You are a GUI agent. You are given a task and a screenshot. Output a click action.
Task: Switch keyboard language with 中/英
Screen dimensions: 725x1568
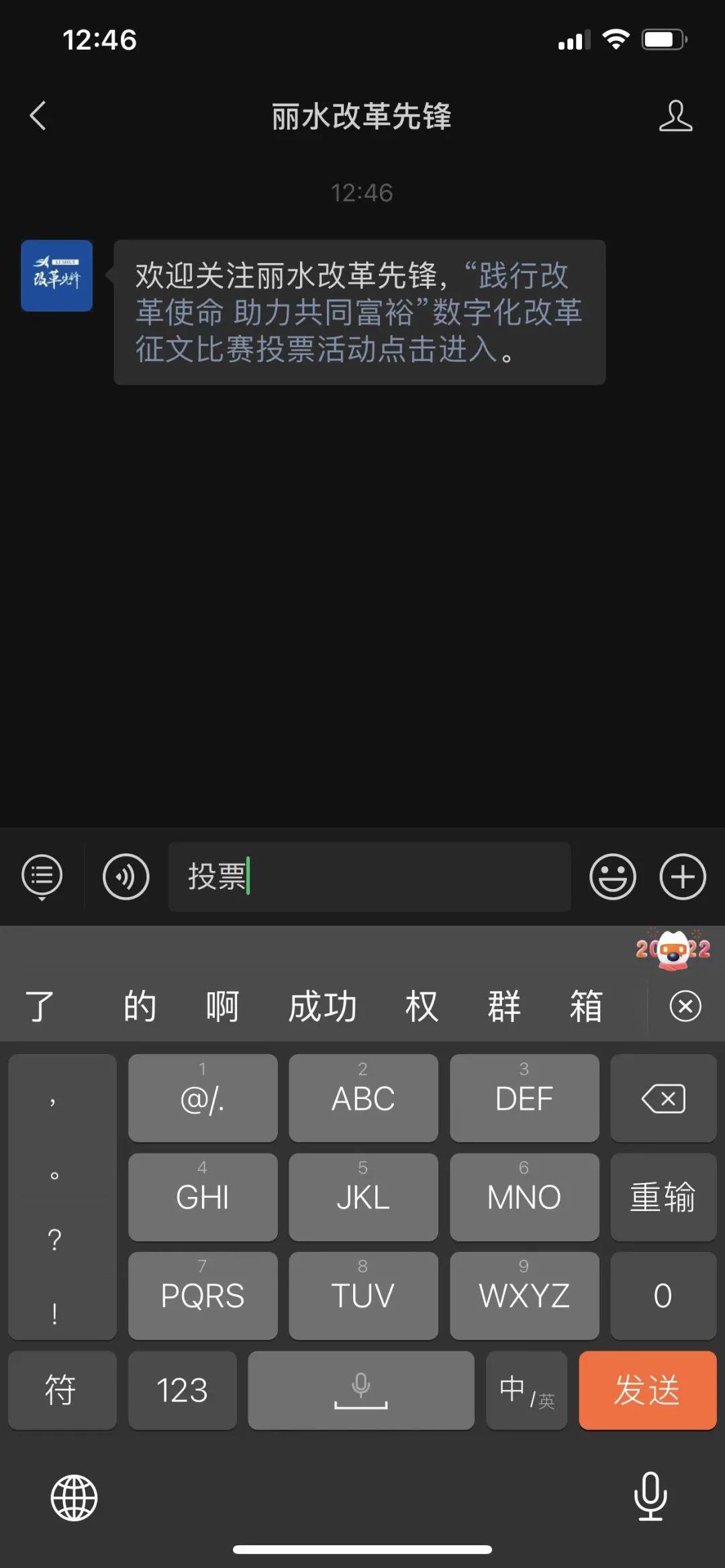coord(526,1390)
